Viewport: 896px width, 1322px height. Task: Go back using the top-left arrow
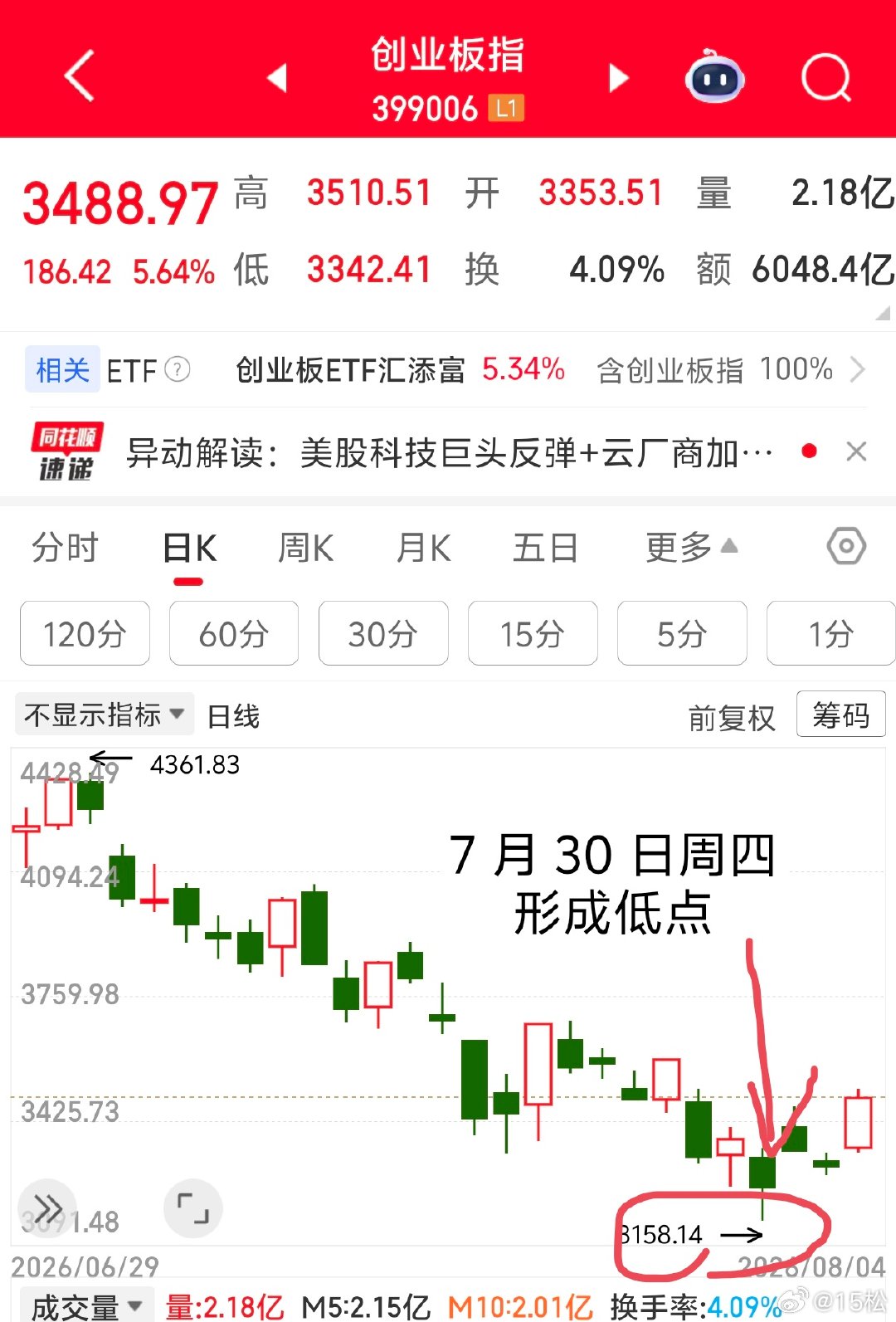[x=80, y=76]
